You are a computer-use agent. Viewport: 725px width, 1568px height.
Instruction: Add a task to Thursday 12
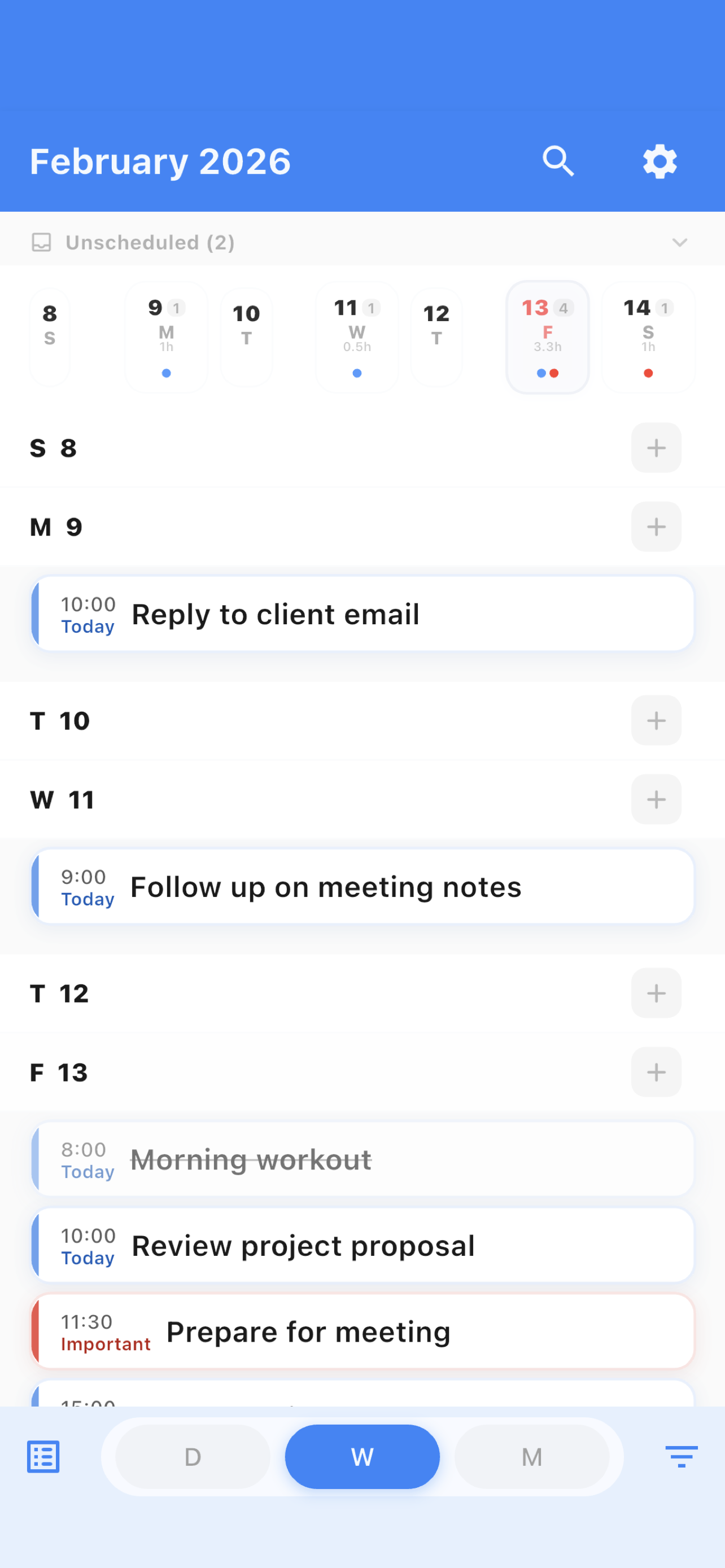pos(656,993)
